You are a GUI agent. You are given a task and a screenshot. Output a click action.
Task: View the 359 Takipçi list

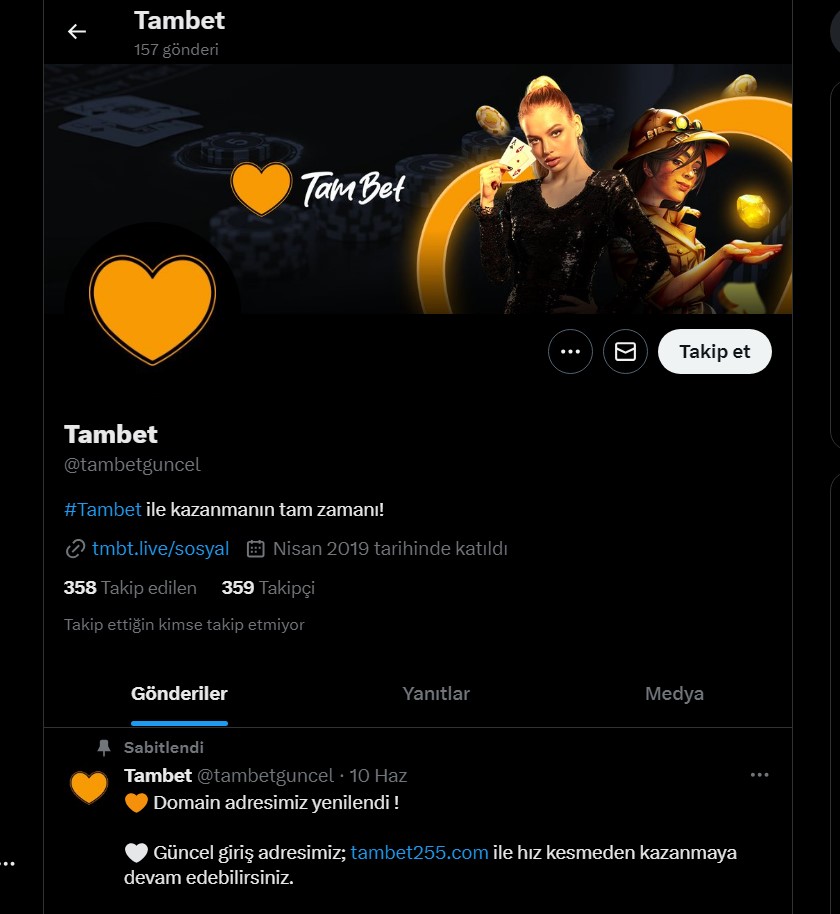tap(268, 588)
